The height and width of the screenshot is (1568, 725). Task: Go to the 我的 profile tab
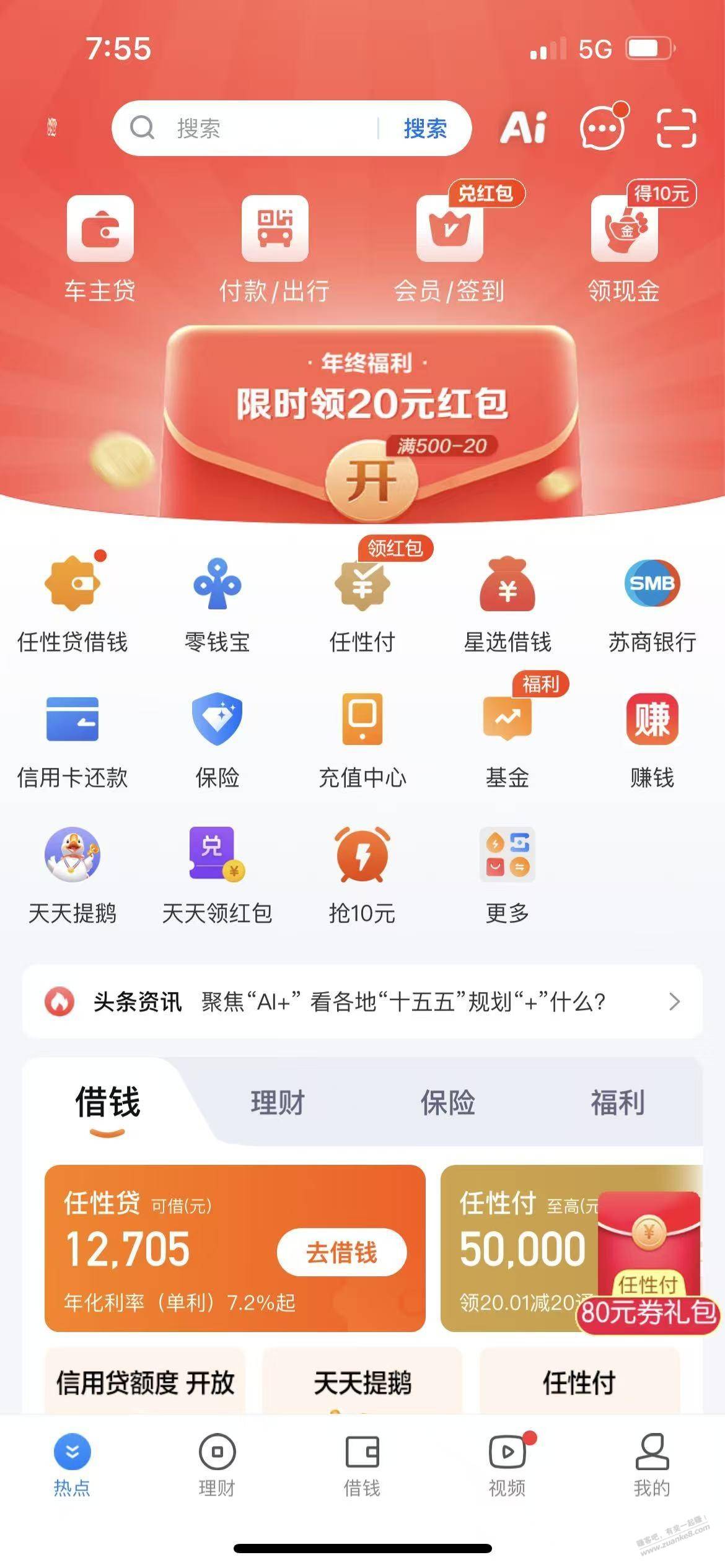click(652, 1465)
